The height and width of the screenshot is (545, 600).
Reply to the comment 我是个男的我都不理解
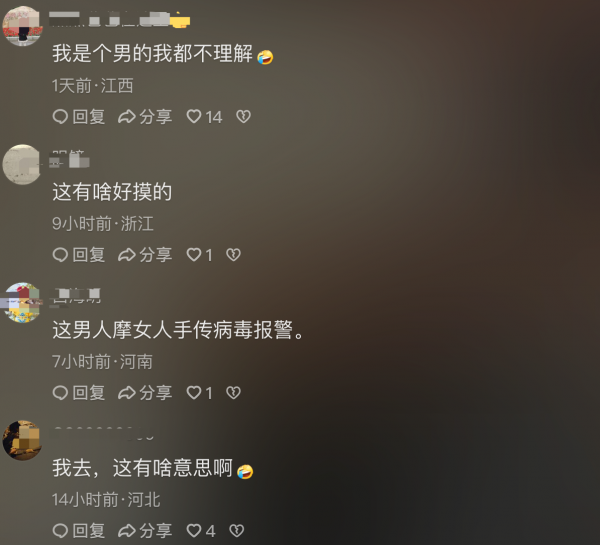(78, 117)
